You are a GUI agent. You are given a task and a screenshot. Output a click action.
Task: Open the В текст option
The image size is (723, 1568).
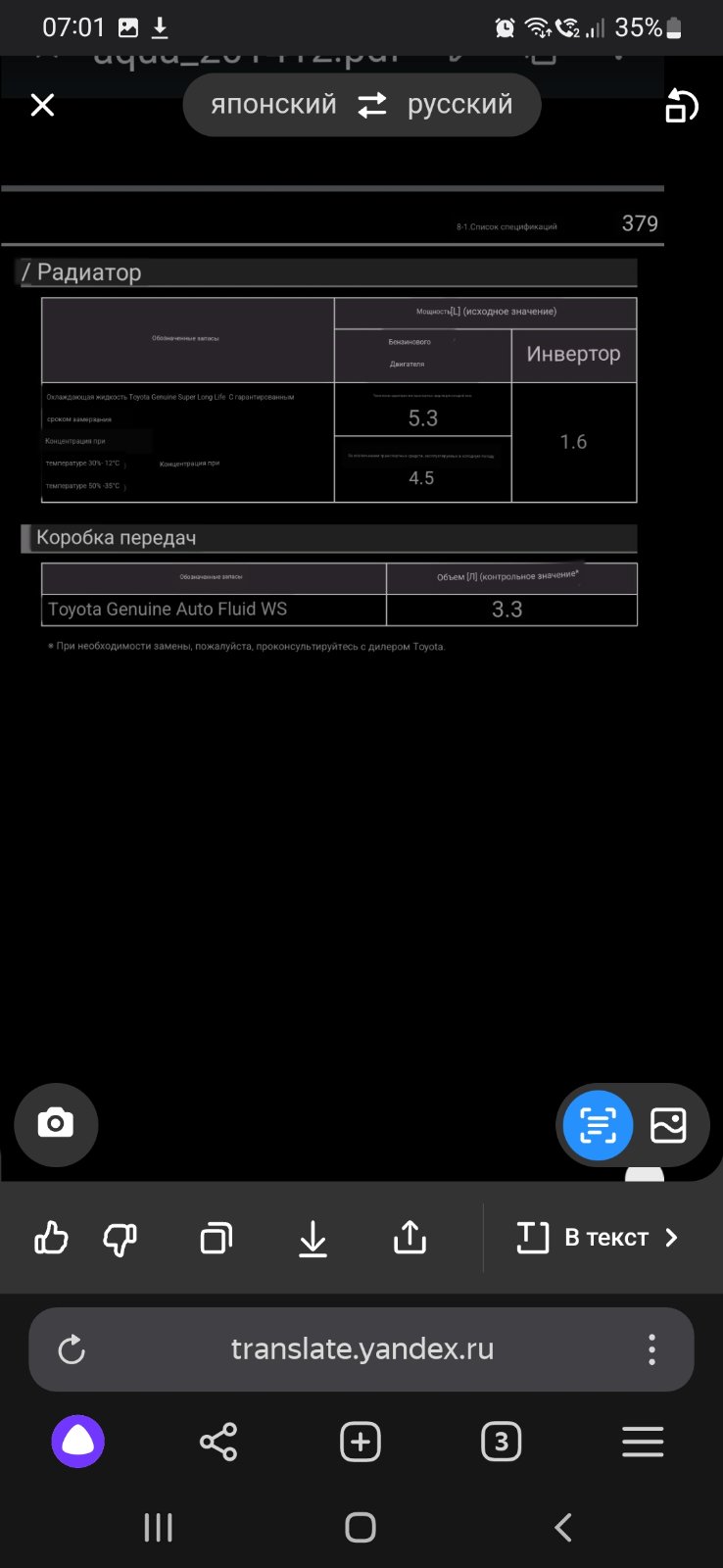point(598,1238)
